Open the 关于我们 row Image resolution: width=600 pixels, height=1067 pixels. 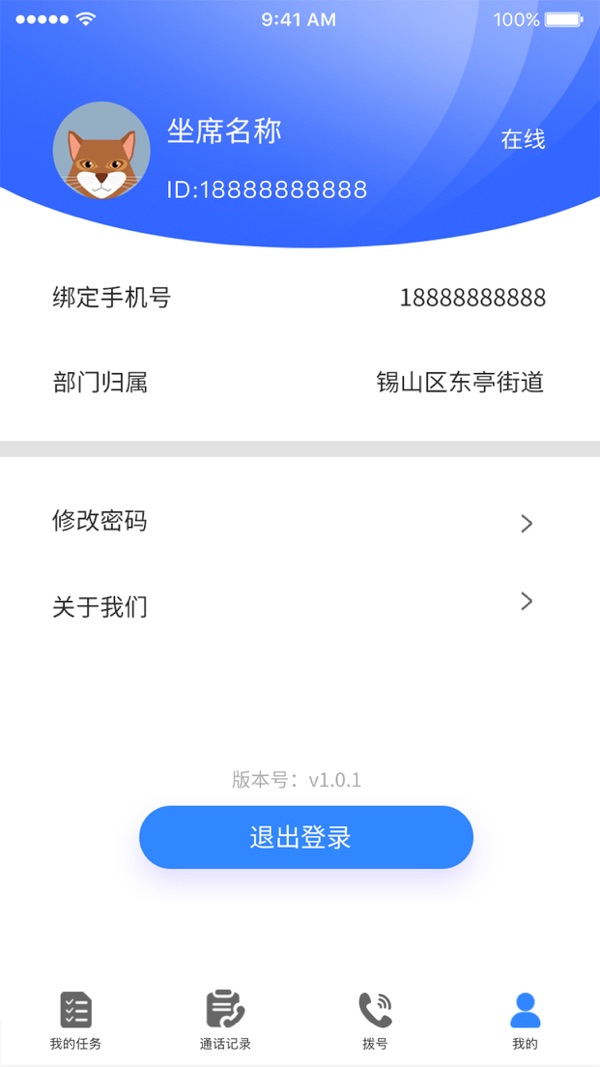pyautogui.click(x=300, y=606)
